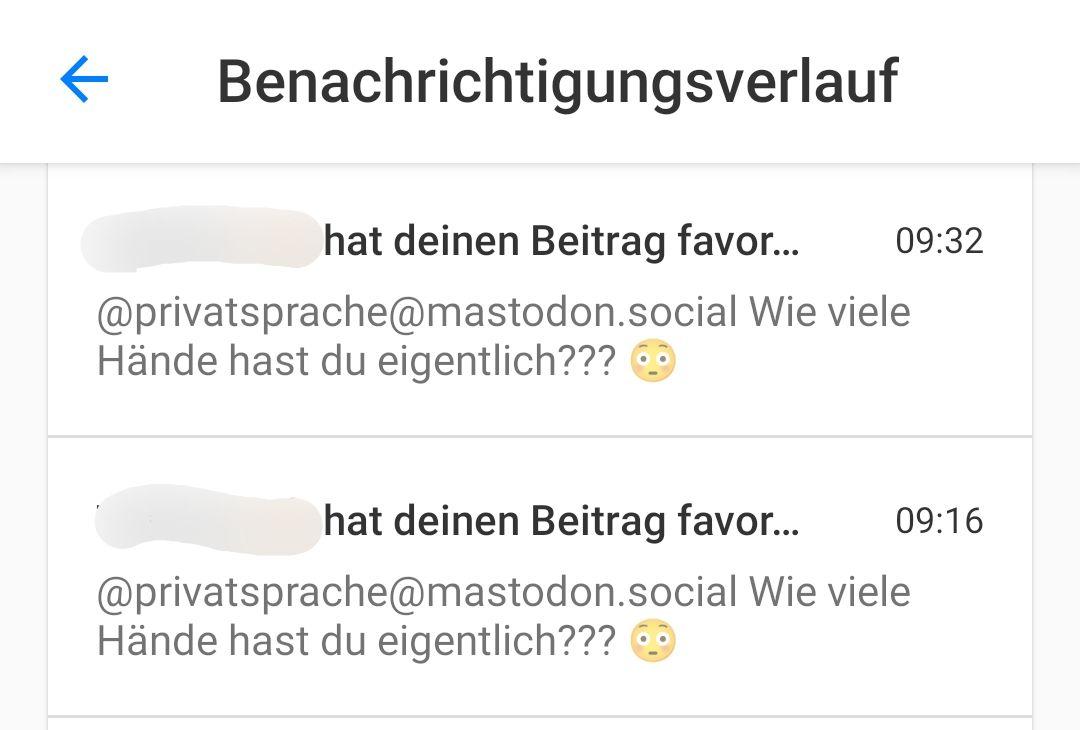This screenshot has height=730, width=1080.
Task: Go back using the blue arrow
Action: pos(84,79)
